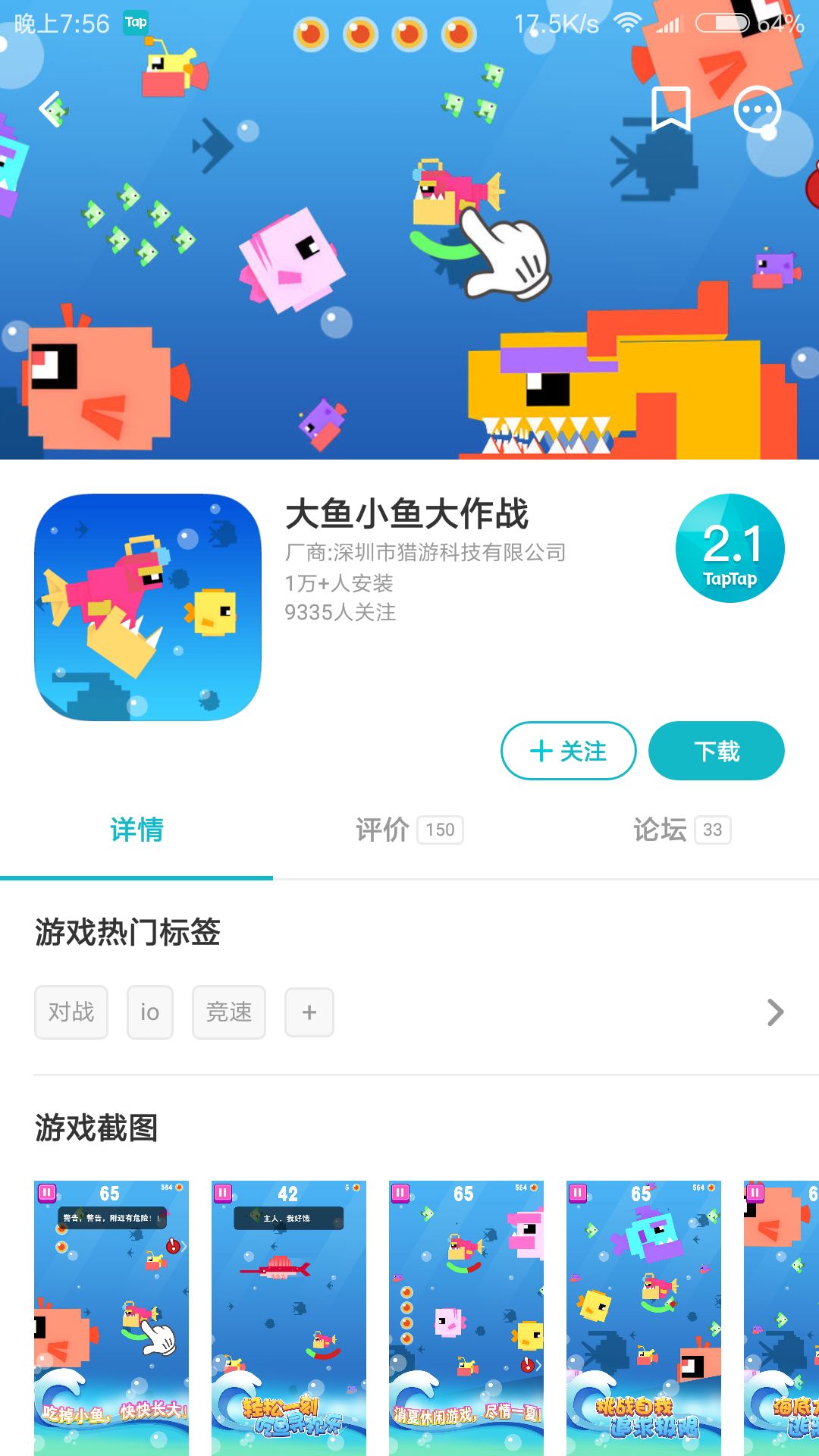The image size is (819, 1456).
Task: Open the Tap icon in the status bar
Action: [x=135, y=23]
